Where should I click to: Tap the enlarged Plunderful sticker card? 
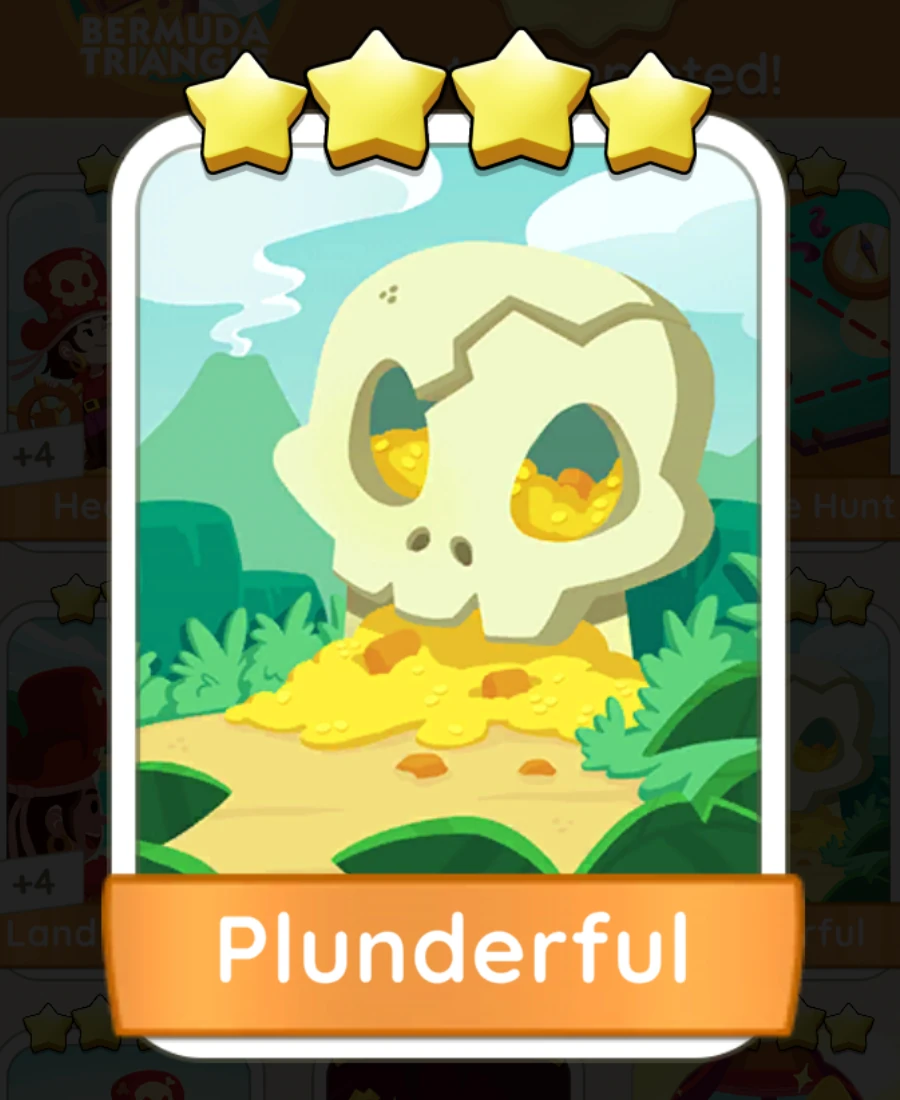(448, 560)
